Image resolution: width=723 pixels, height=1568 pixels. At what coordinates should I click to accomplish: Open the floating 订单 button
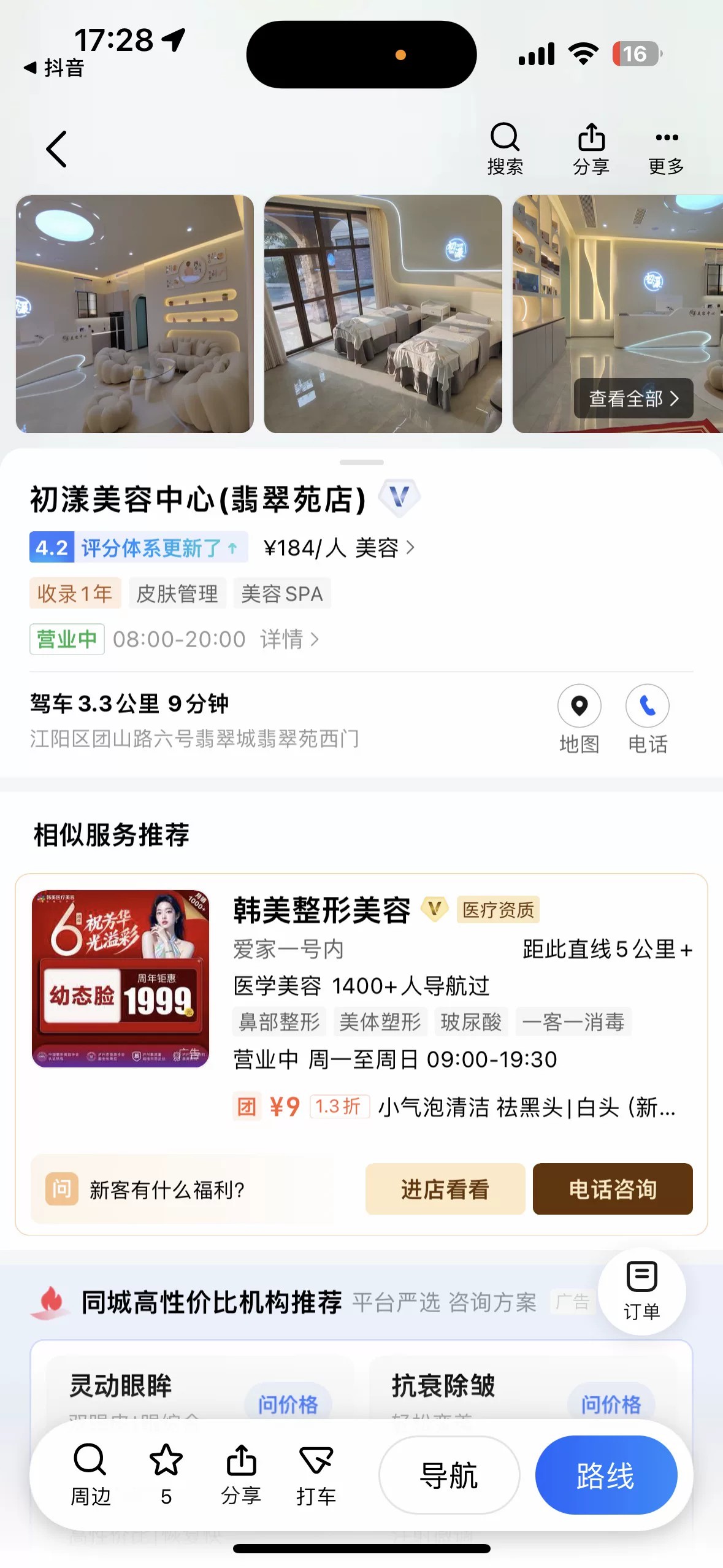pos(641,1290)
